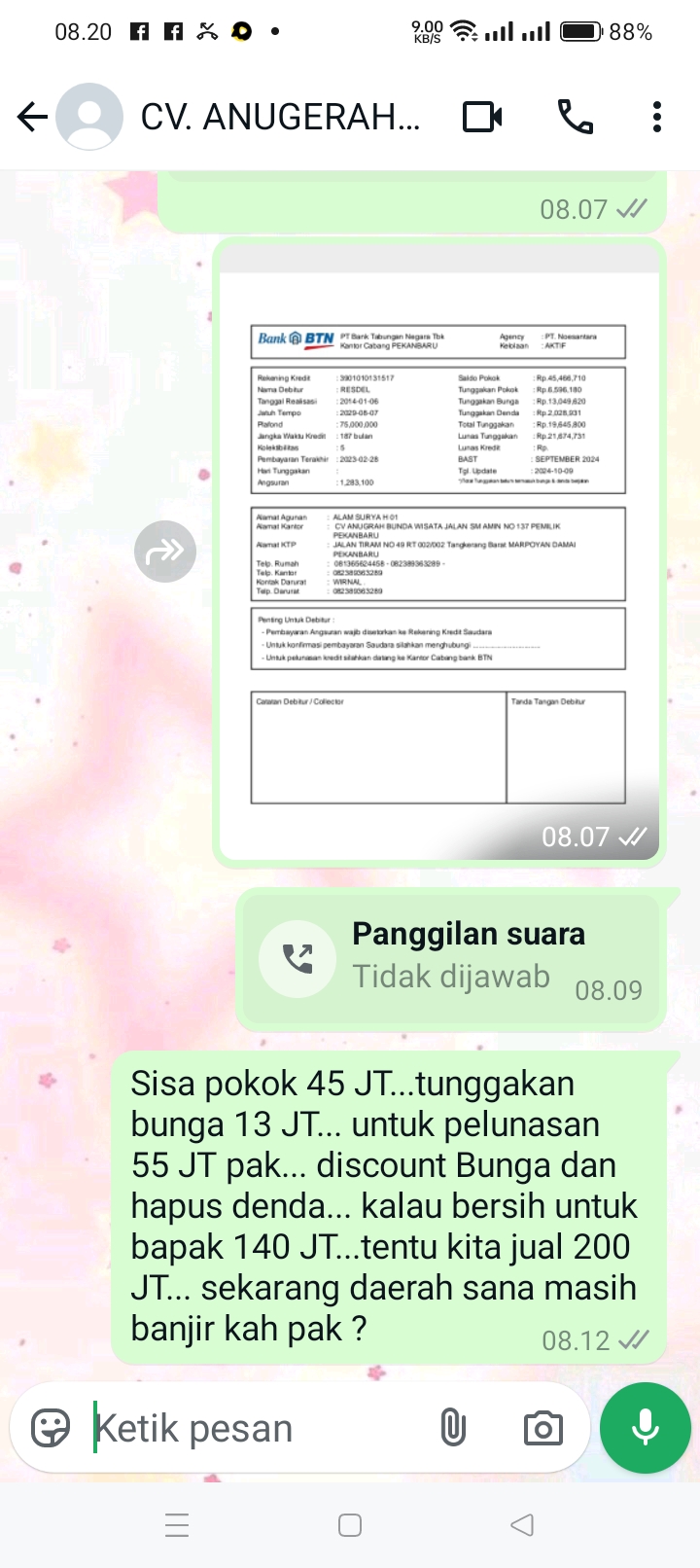Forward the Bank BTN document image
700x1568 pixels.
point(165,552)
